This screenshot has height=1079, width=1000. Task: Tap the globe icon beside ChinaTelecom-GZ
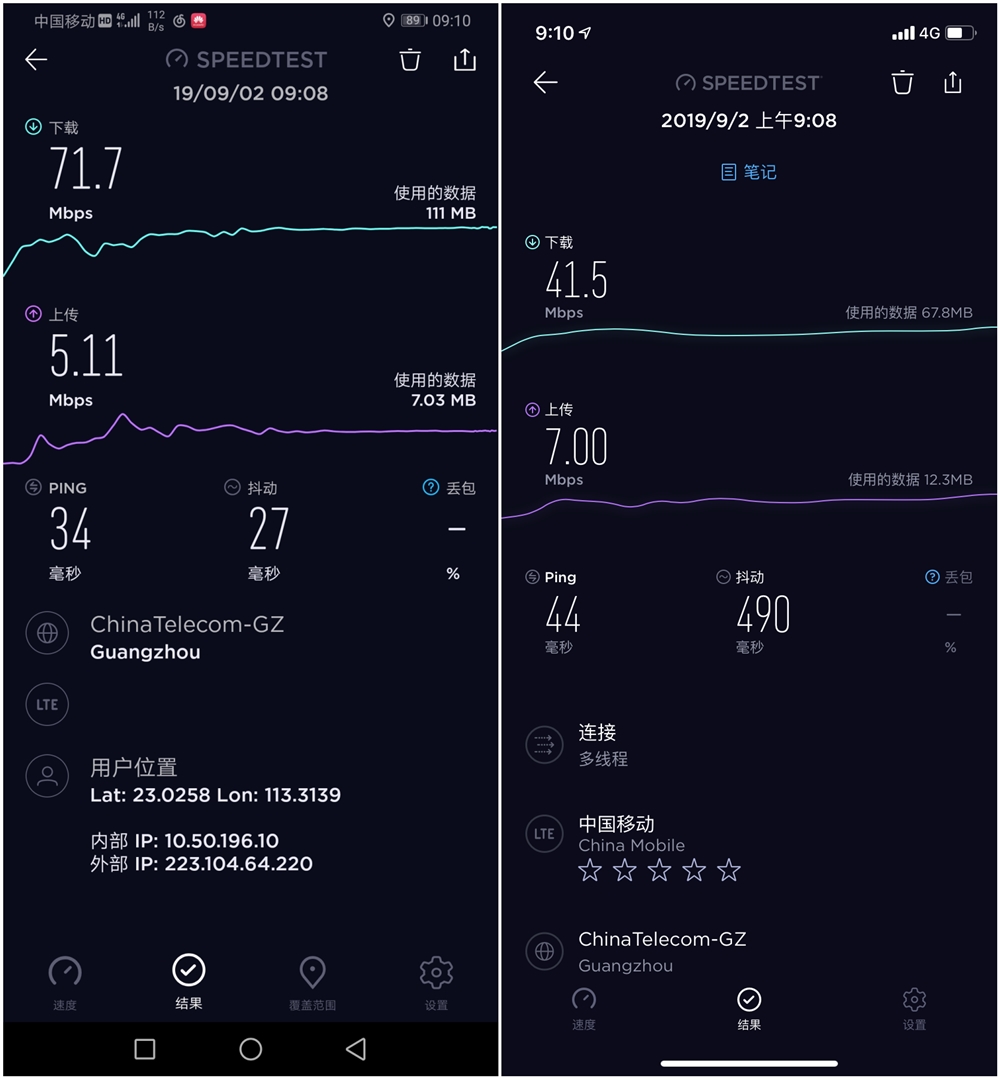coord(47,633)
